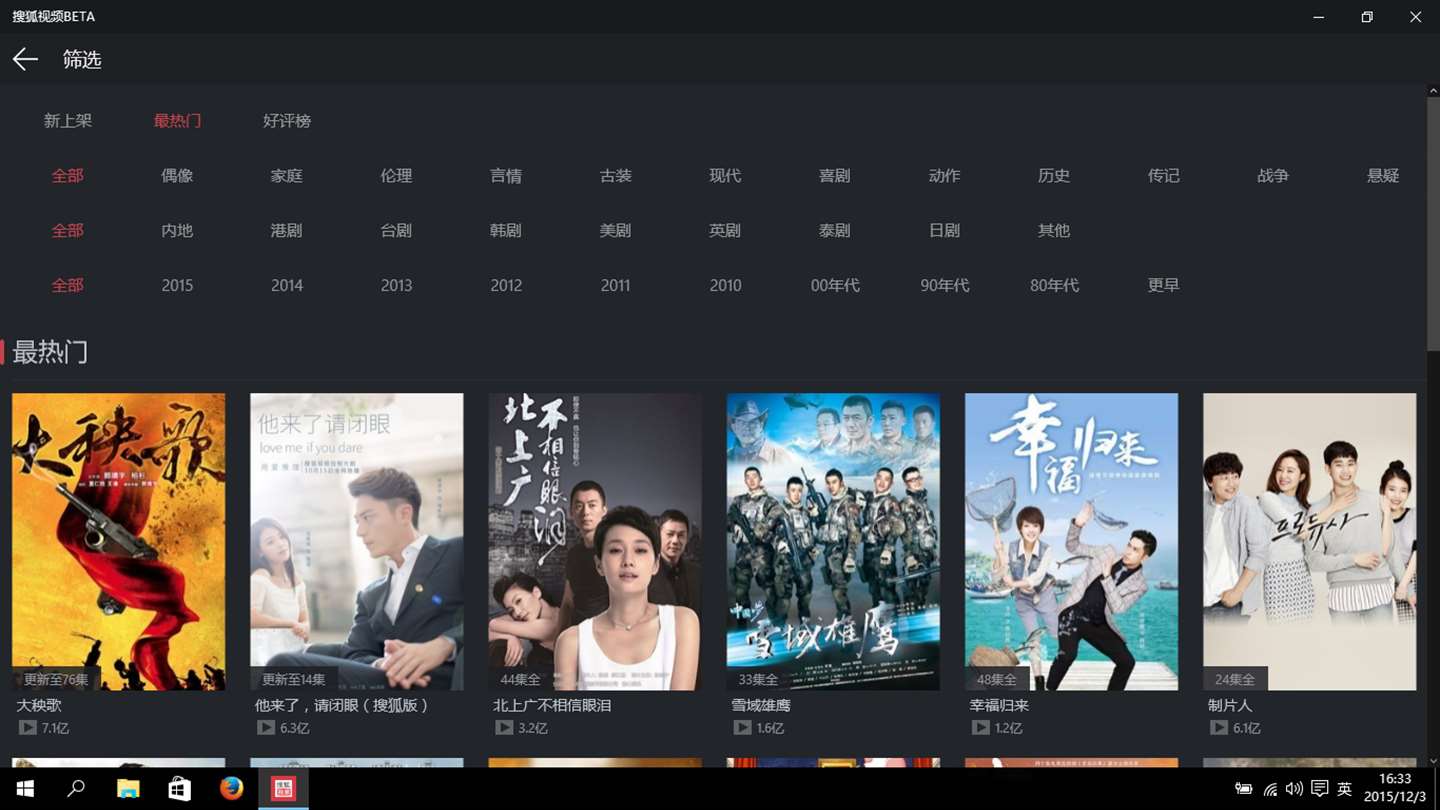The width and height of the screenshot is (1440, 810).
Task: Open the 北上广不相信眼泪 series
Action: (x=595, y=541)
